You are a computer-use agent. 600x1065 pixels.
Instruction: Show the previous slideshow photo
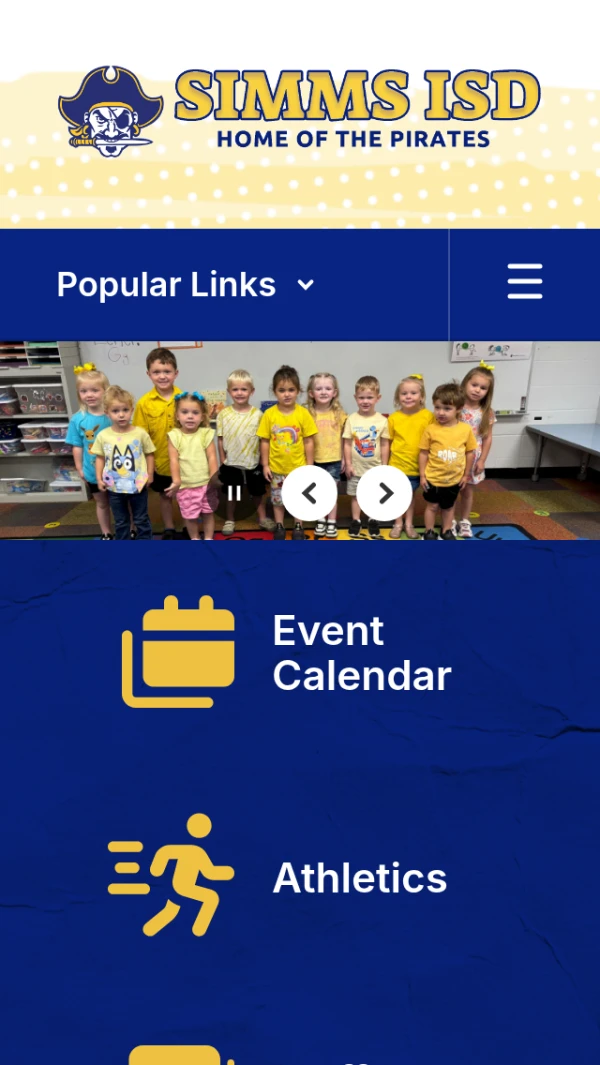tap(309, 493)
